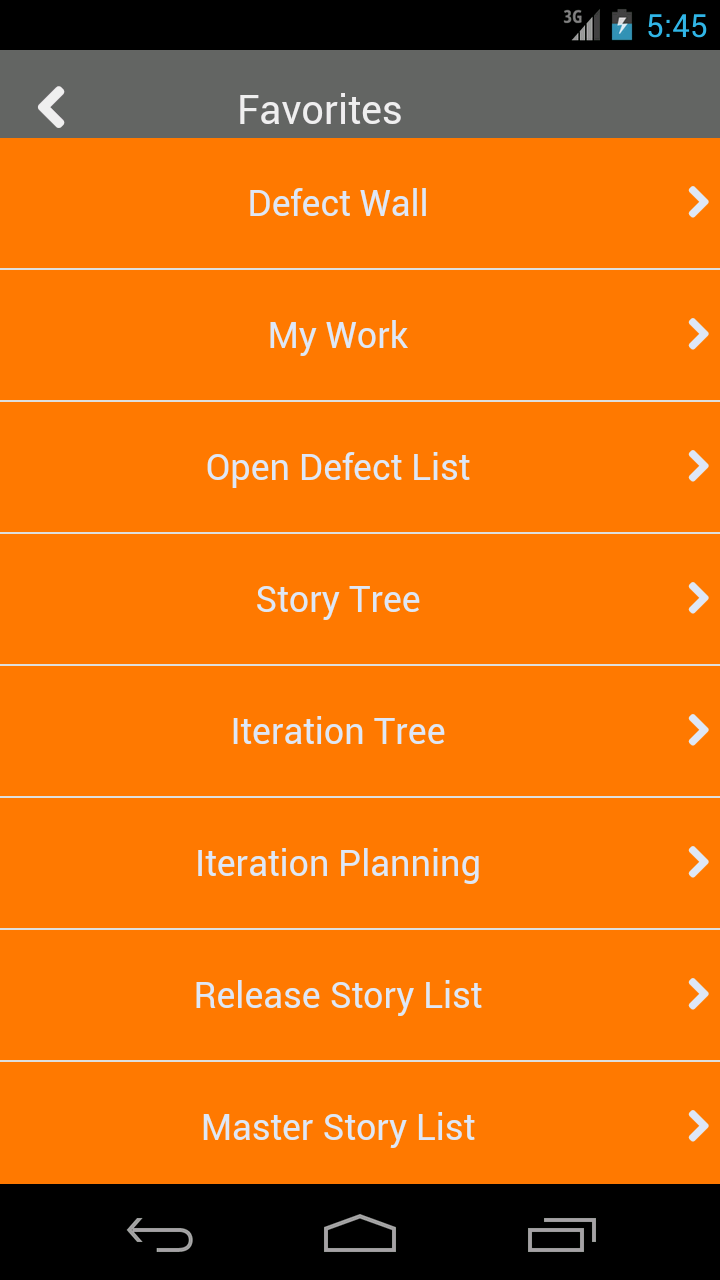Image resolution: width=720 pixels, height=1280 pixels.
Task: View the Story Tree
Action: point(338,600)
